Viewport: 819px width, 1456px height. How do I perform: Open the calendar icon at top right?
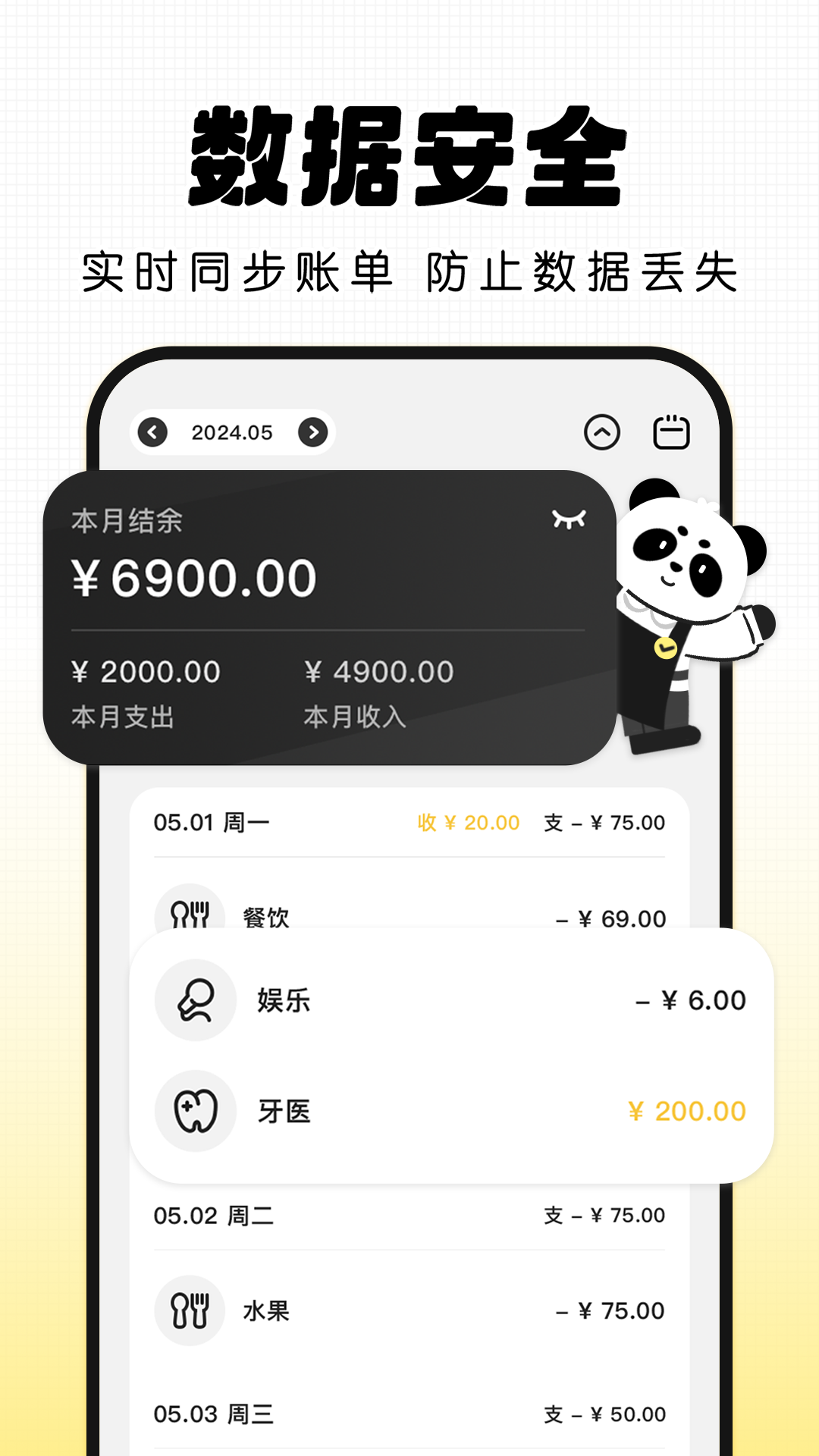(x=670, y=431)
